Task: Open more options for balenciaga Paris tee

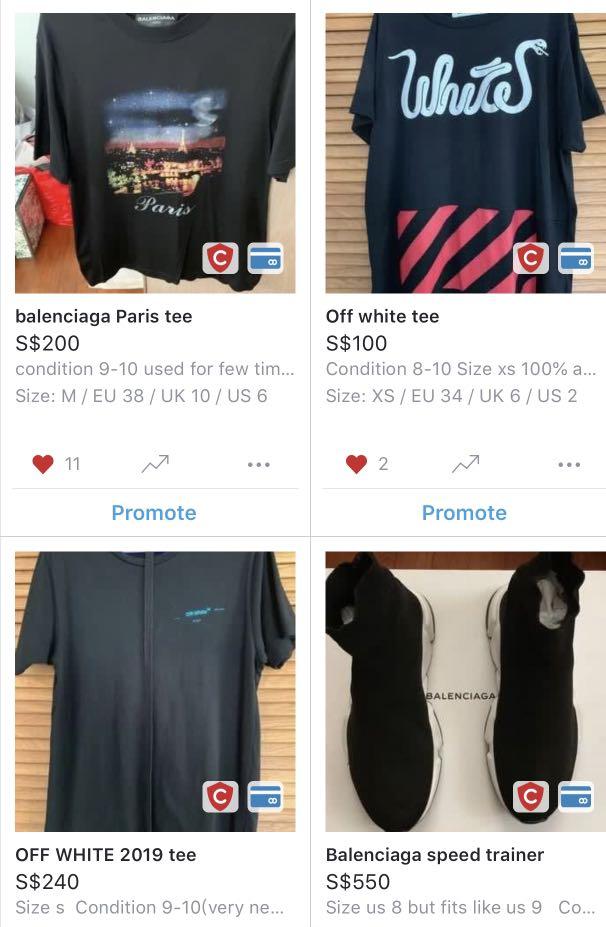Action: (258, 464)
